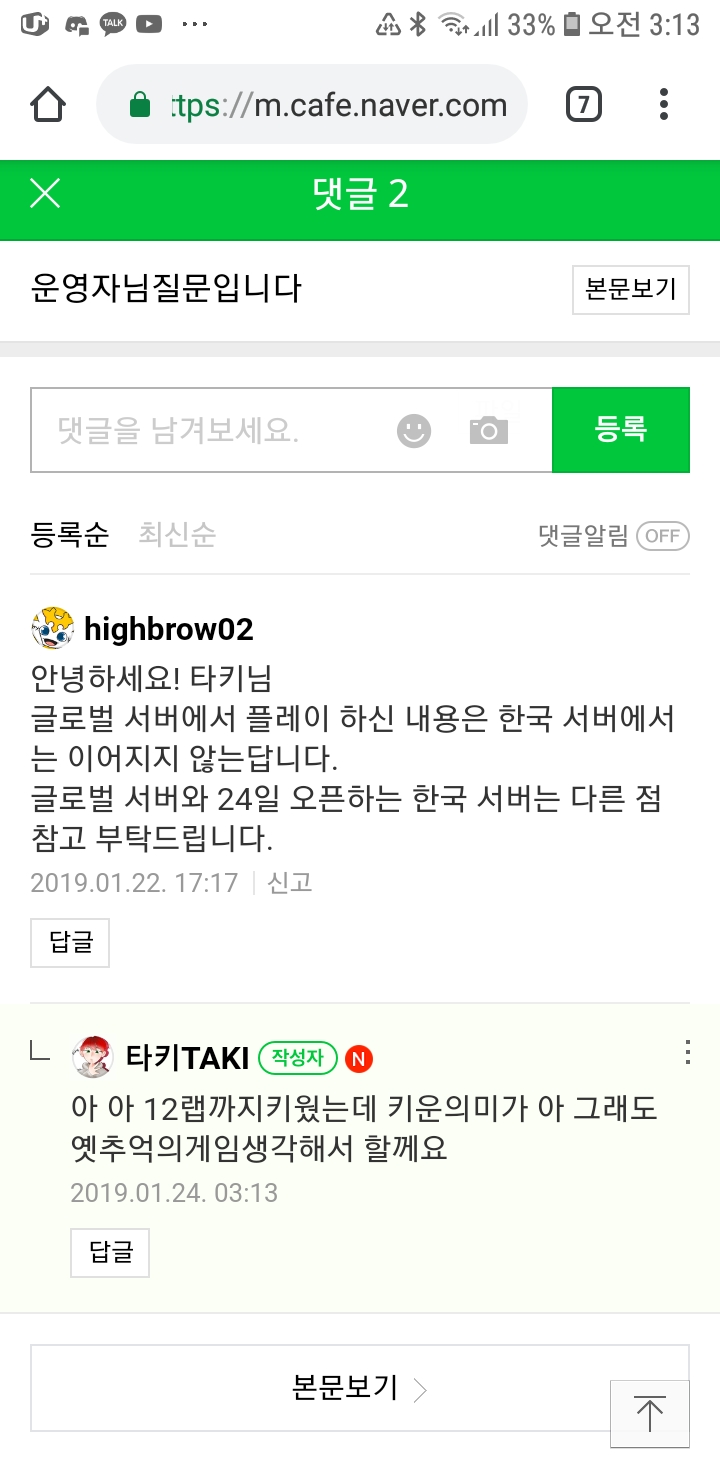
Task: Reply to 타키TAKI's comment with 답글
Action: click(110, 1253)
